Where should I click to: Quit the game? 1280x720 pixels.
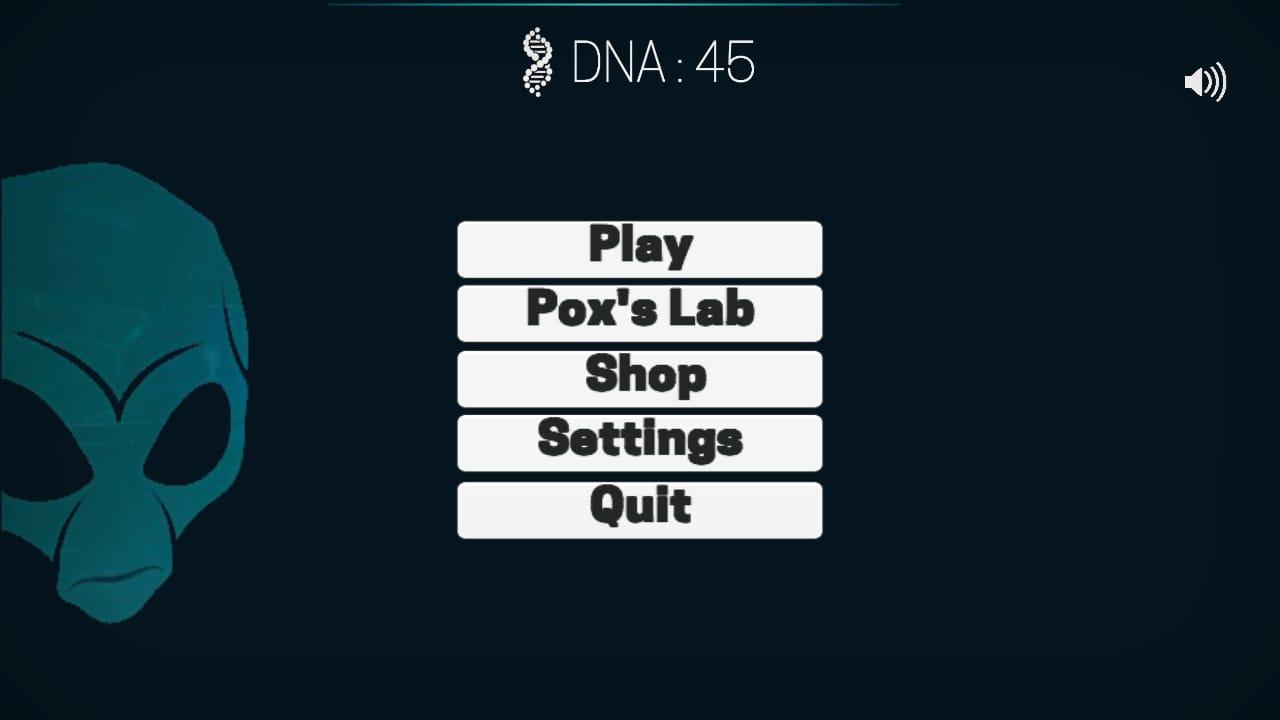640,510
